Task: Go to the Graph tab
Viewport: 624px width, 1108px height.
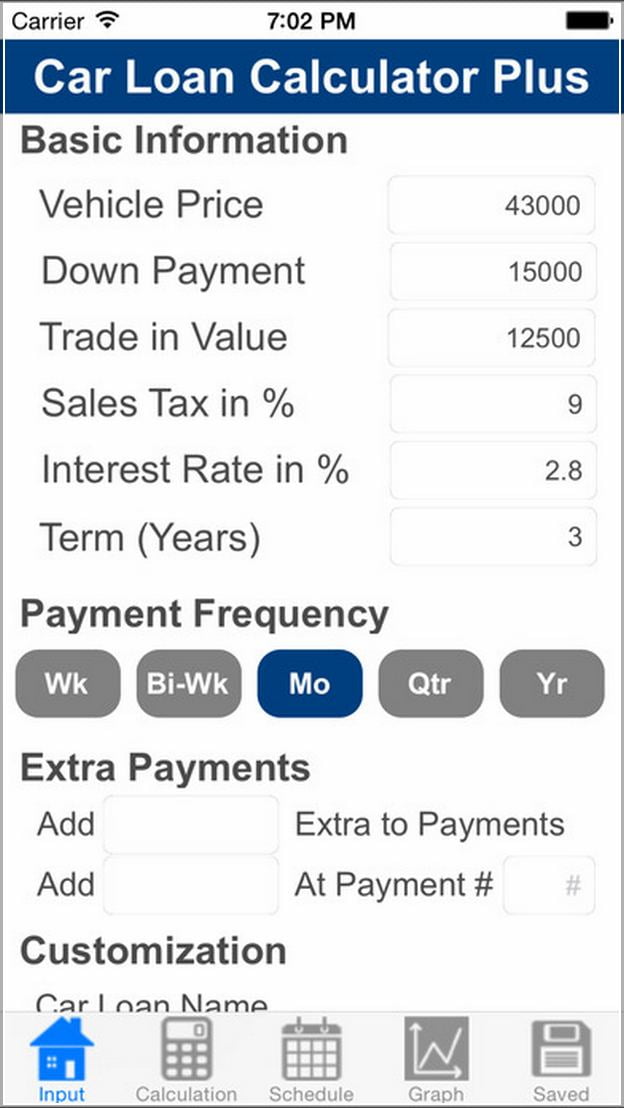Action: pos(436,1059)
